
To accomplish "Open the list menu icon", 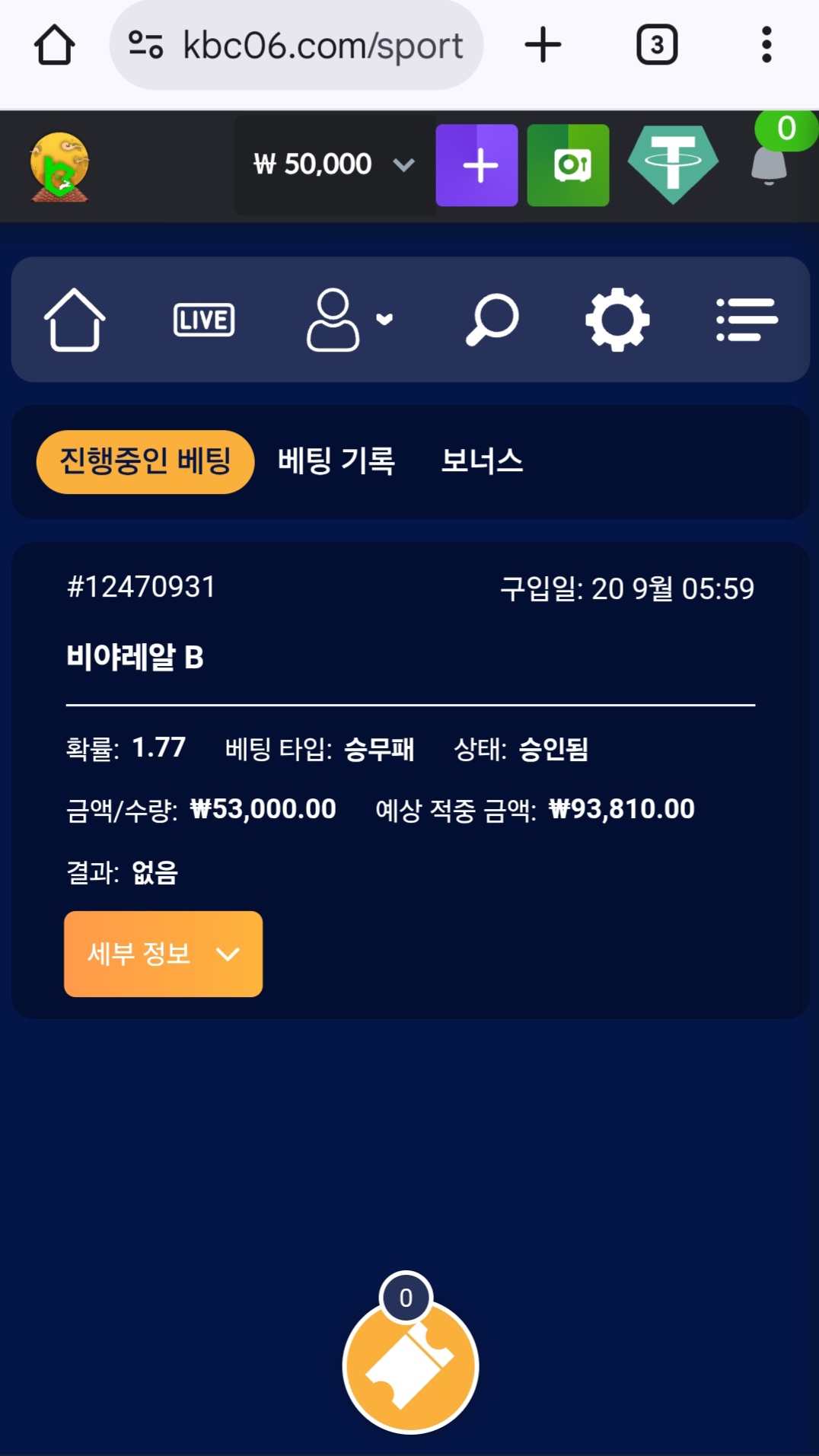I will tap(746, 319).
